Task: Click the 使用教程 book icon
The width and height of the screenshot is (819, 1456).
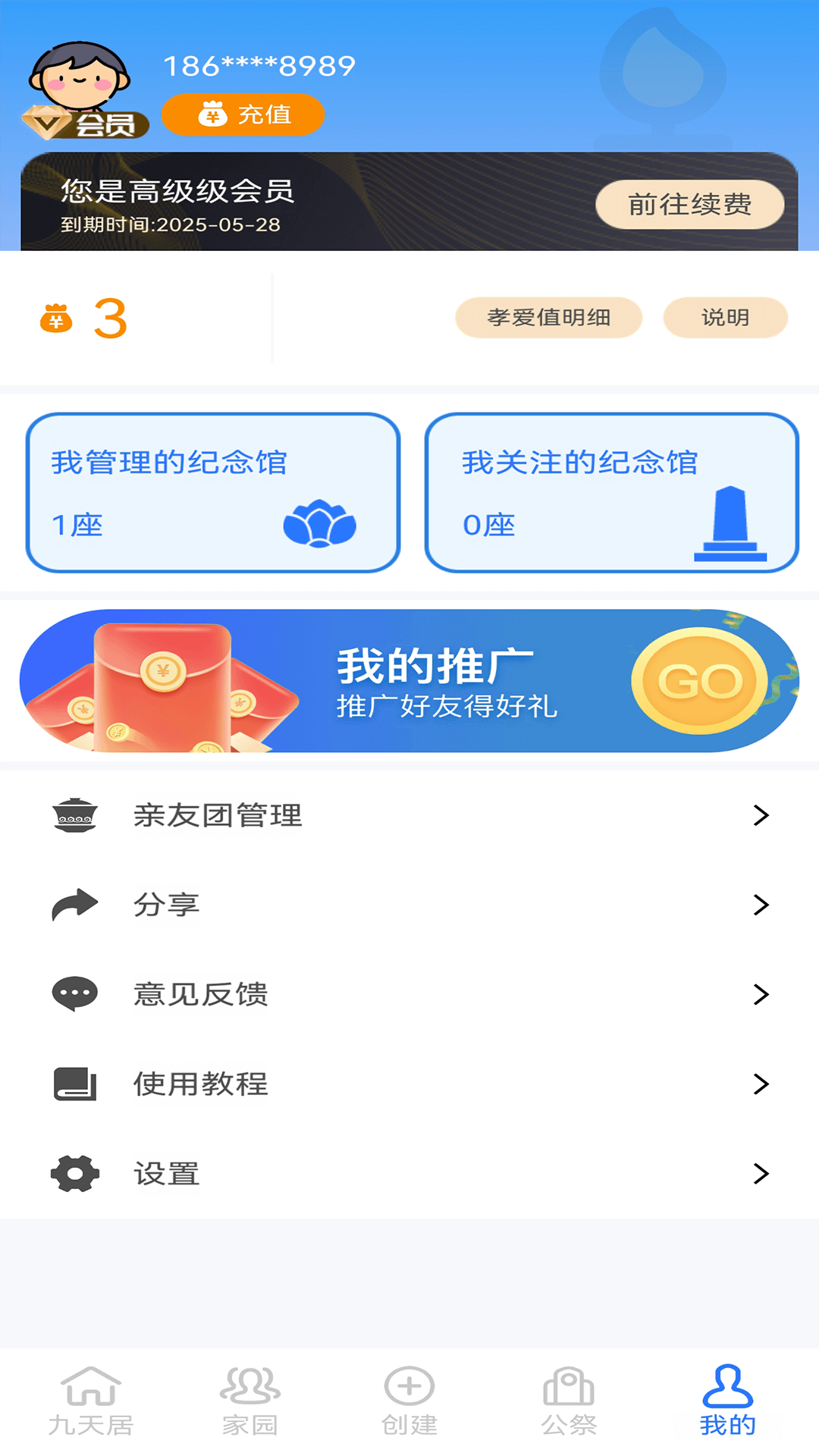Action: [74, 1084]
